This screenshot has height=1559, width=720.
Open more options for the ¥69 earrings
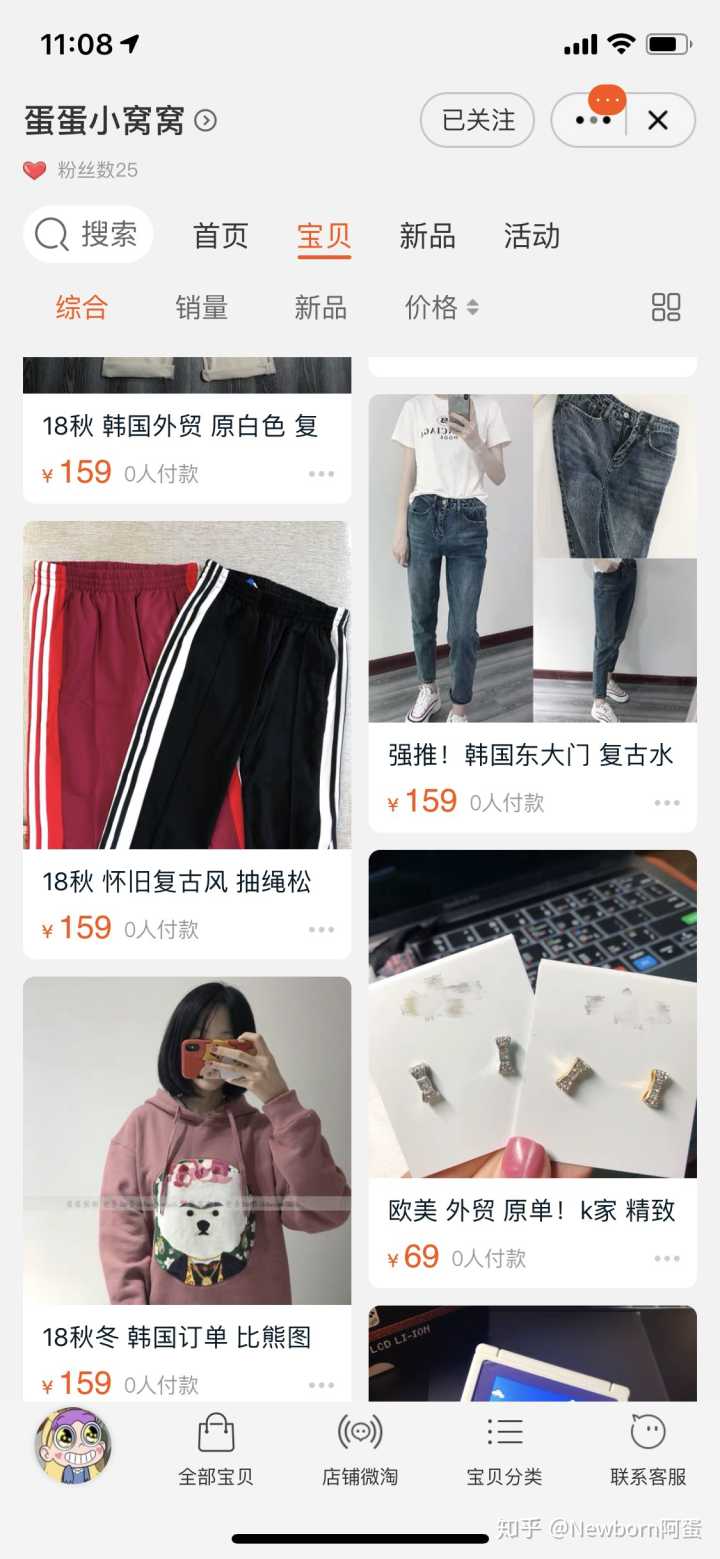coord(666,1259)
